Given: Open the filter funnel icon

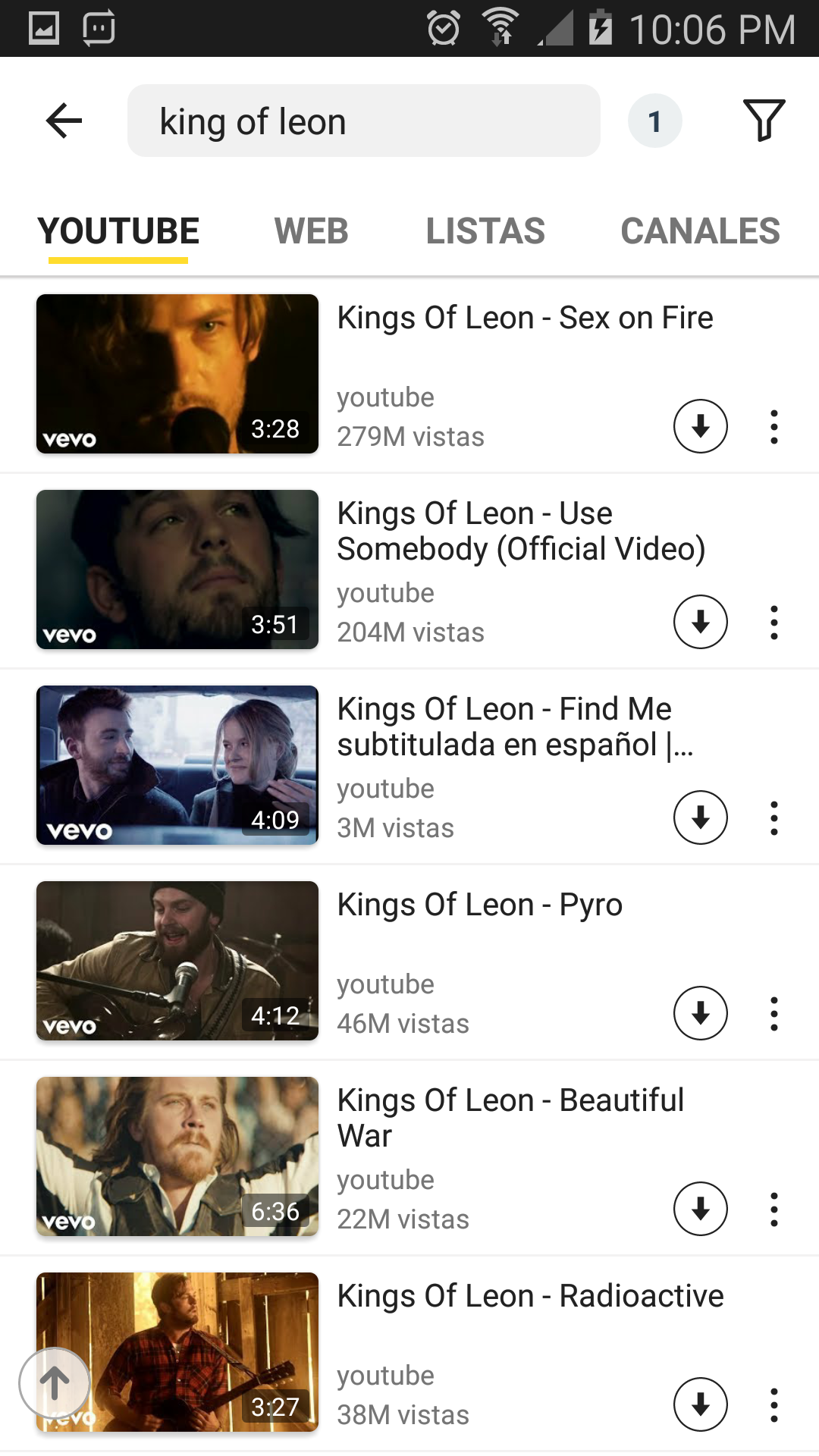Looking at the screenshot, I should pyautogui.click(x=764, y=121).
